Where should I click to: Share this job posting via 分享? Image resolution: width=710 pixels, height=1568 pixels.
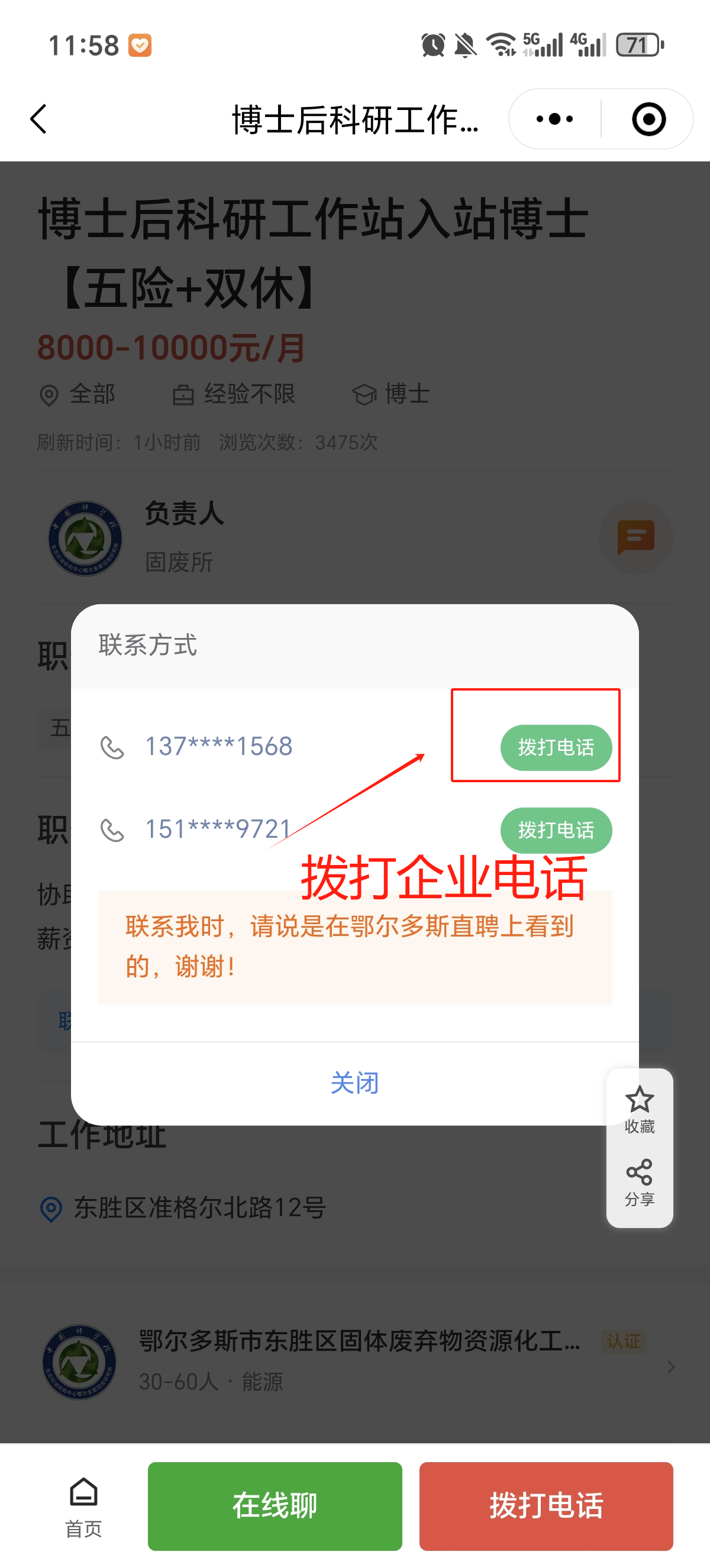[640, 1182]
